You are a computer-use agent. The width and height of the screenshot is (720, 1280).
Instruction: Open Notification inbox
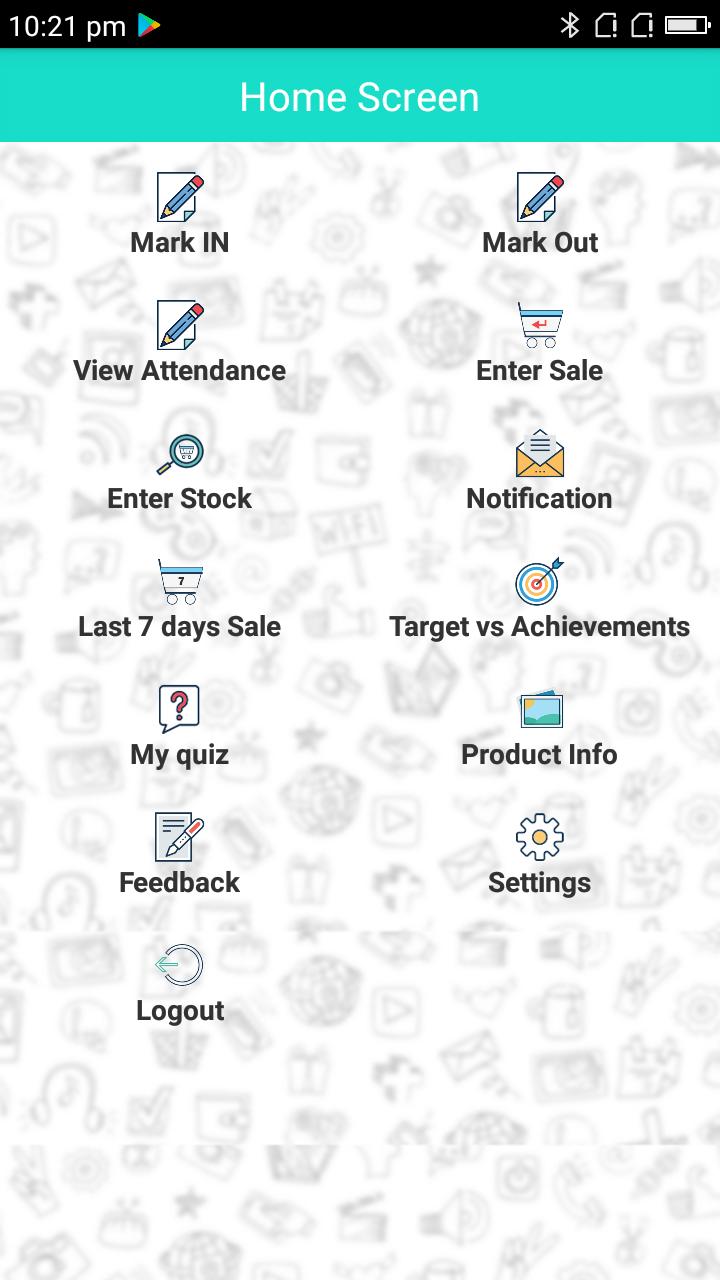point(540,470)
